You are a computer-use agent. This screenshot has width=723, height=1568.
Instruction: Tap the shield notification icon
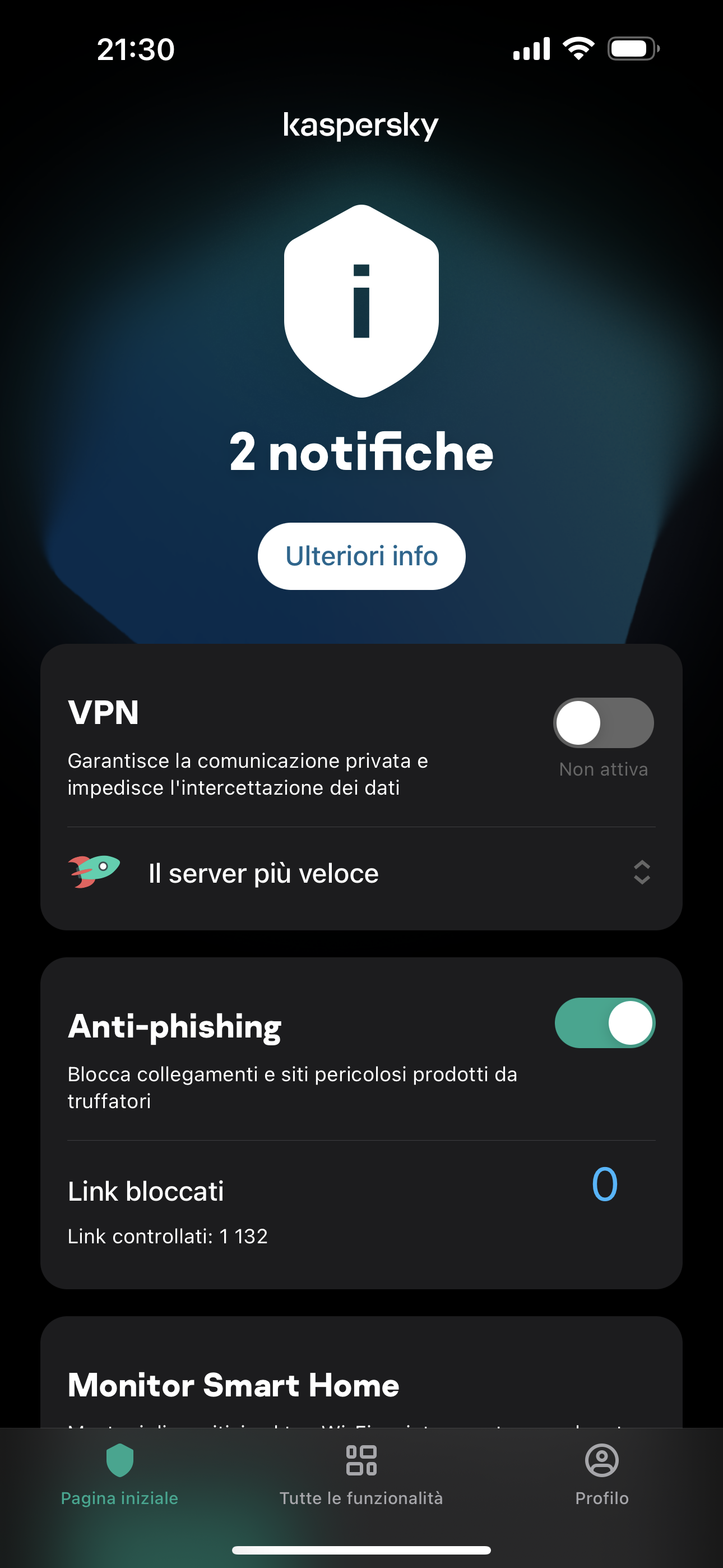coord(361,301)
